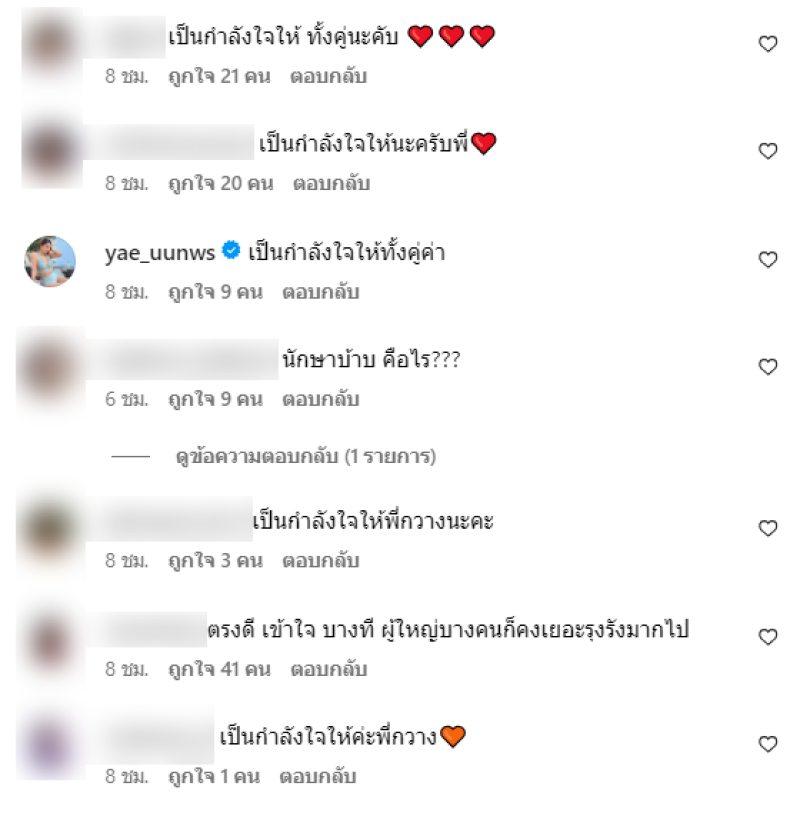Image resolution: width=800 pixels, height=816 pixels.
Task: Like the comment starting with "ตรงดี เข้าใจ"
Action: [767, 637]
